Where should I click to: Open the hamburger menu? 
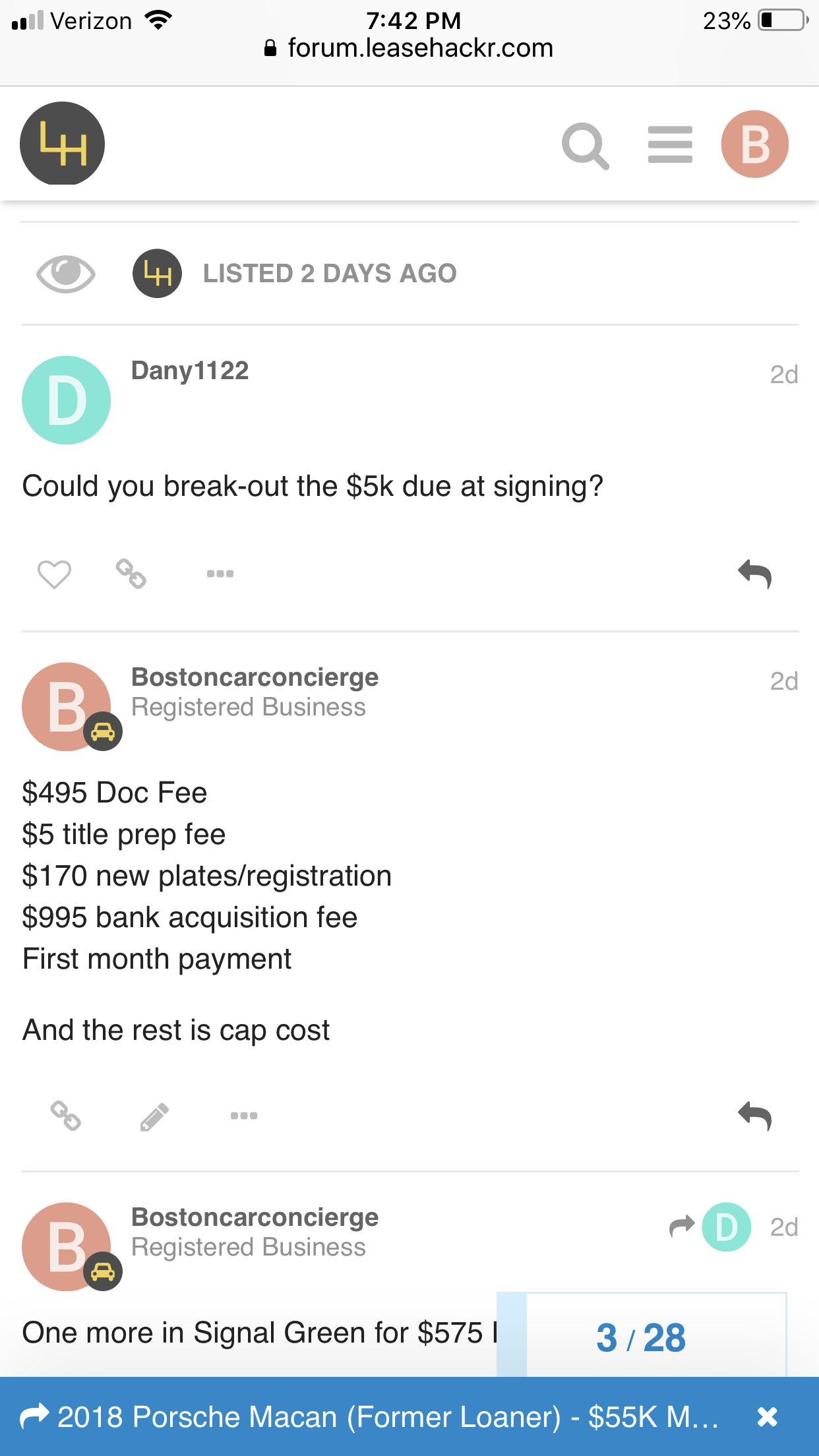(x=670, y=144)
